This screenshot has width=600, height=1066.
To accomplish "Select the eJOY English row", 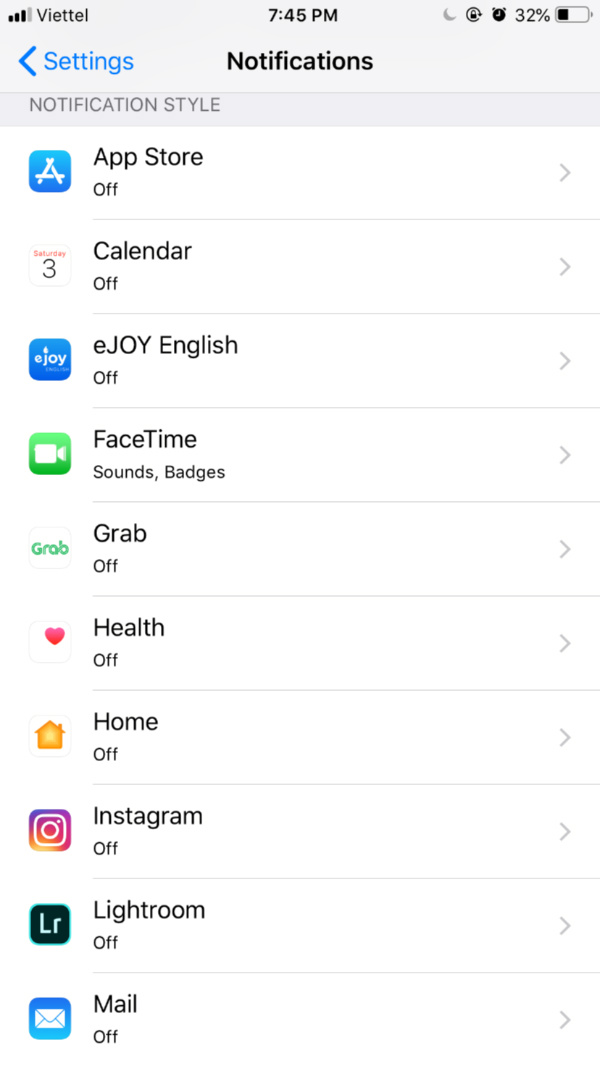I will coord(300,360).
